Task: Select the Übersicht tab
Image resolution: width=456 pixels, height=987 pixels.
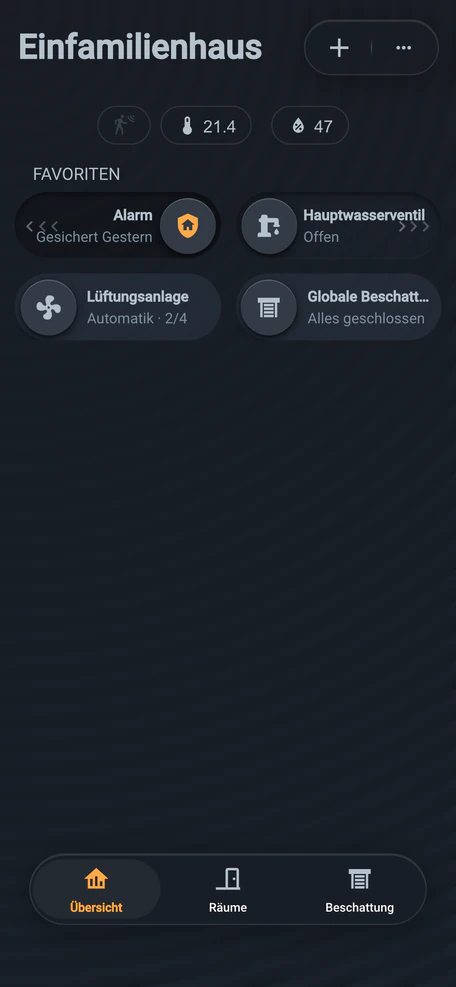Action: (96, 889)
